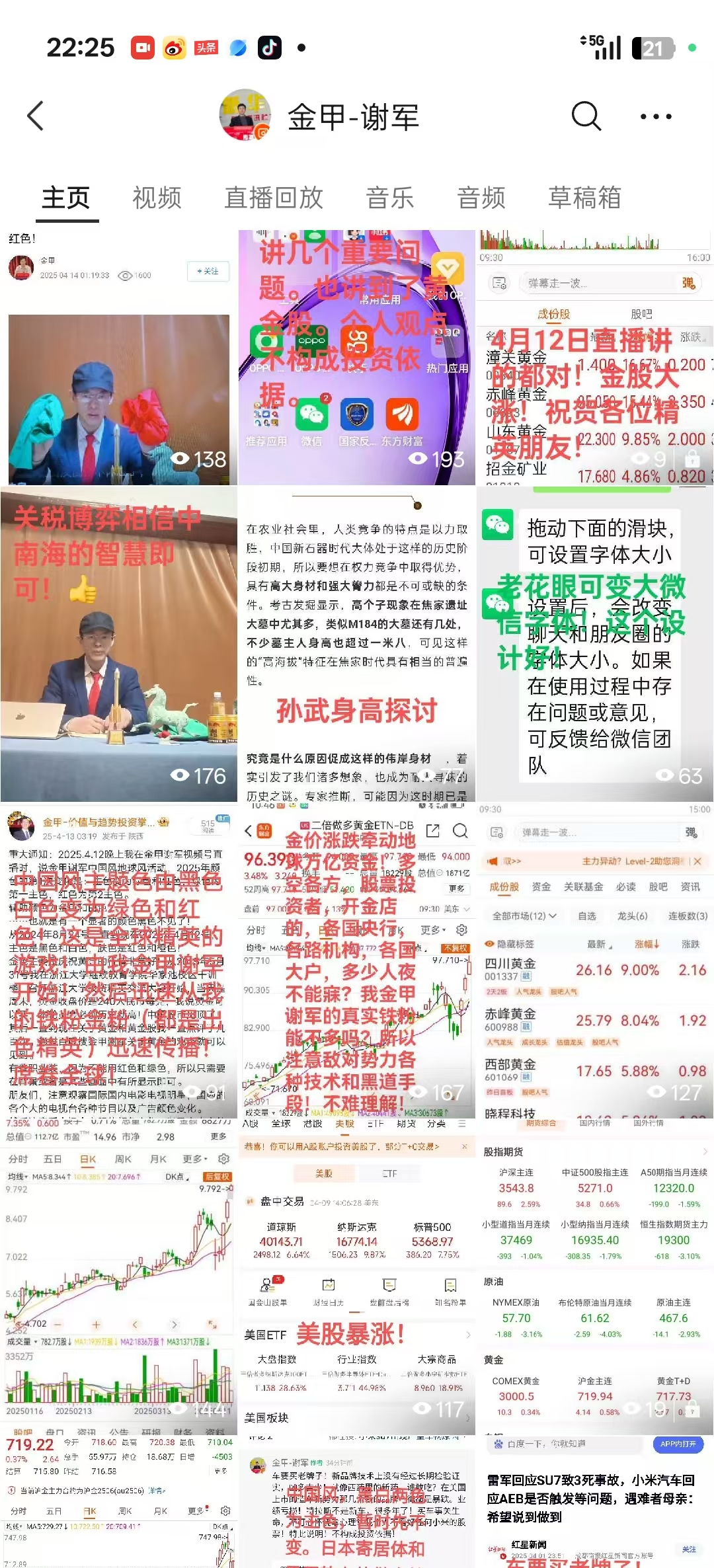The image size is (714, 1568).
Task: Open the 孙武身高探讨 video
Action: 356,645
